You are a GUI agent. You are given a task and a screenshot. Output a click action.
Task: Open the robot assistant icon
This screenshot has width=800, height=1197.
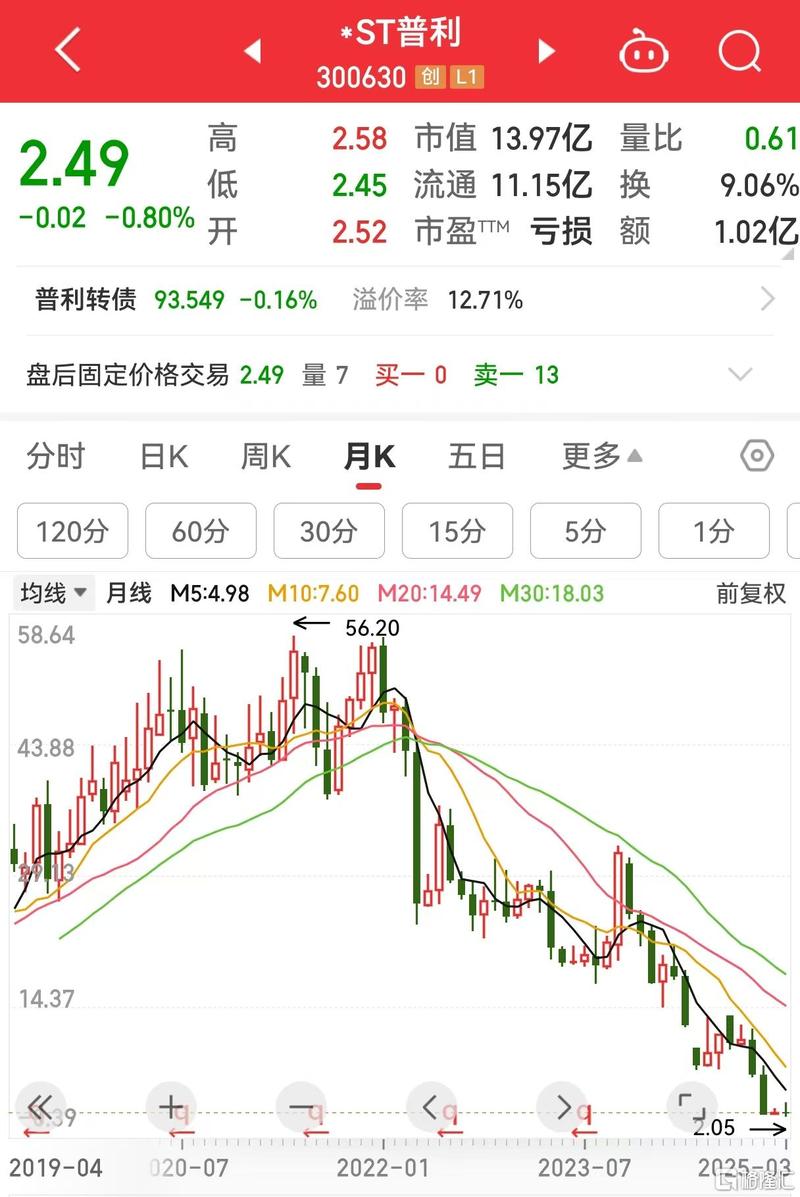click(x=643, y=50)
